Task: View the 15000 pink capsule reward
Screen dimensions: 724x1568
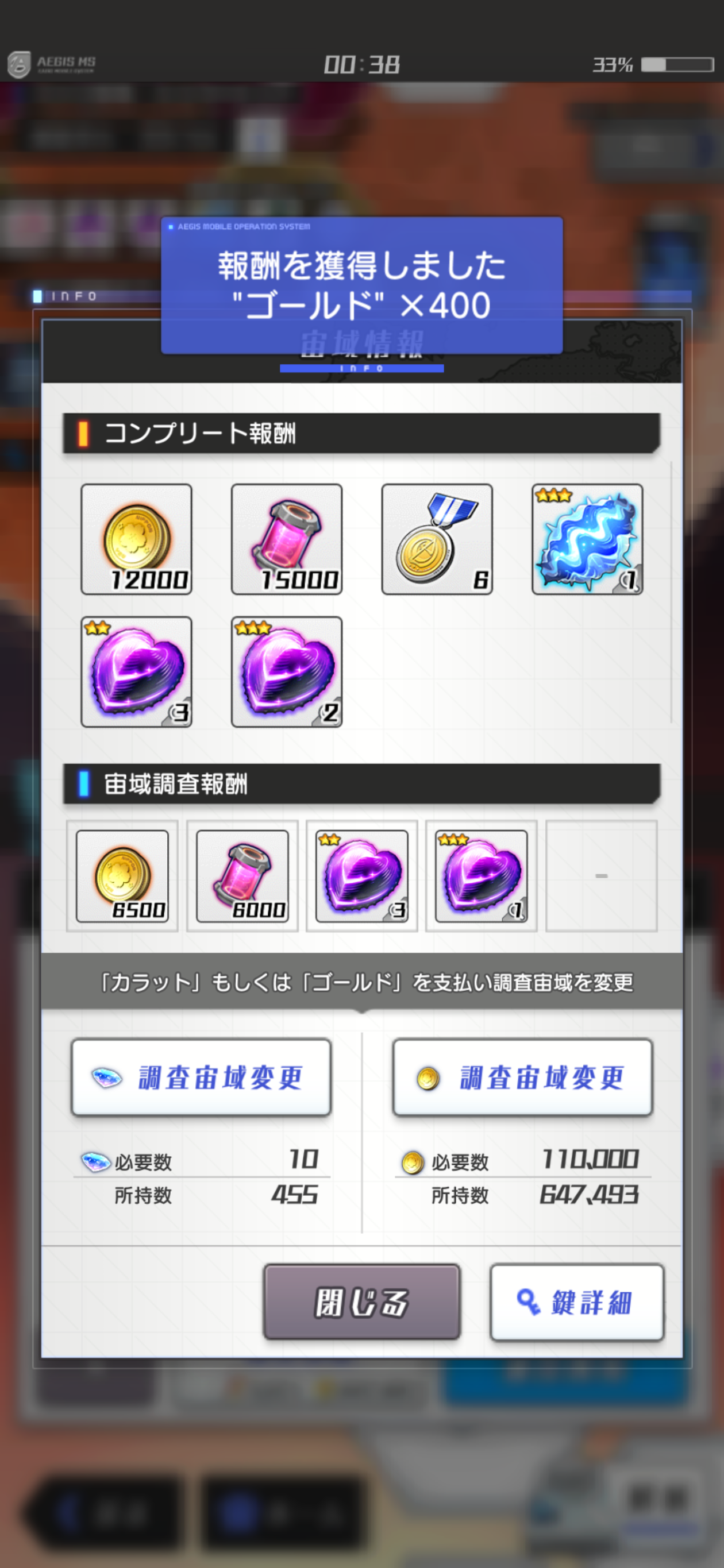Action: tap(287, 539)
